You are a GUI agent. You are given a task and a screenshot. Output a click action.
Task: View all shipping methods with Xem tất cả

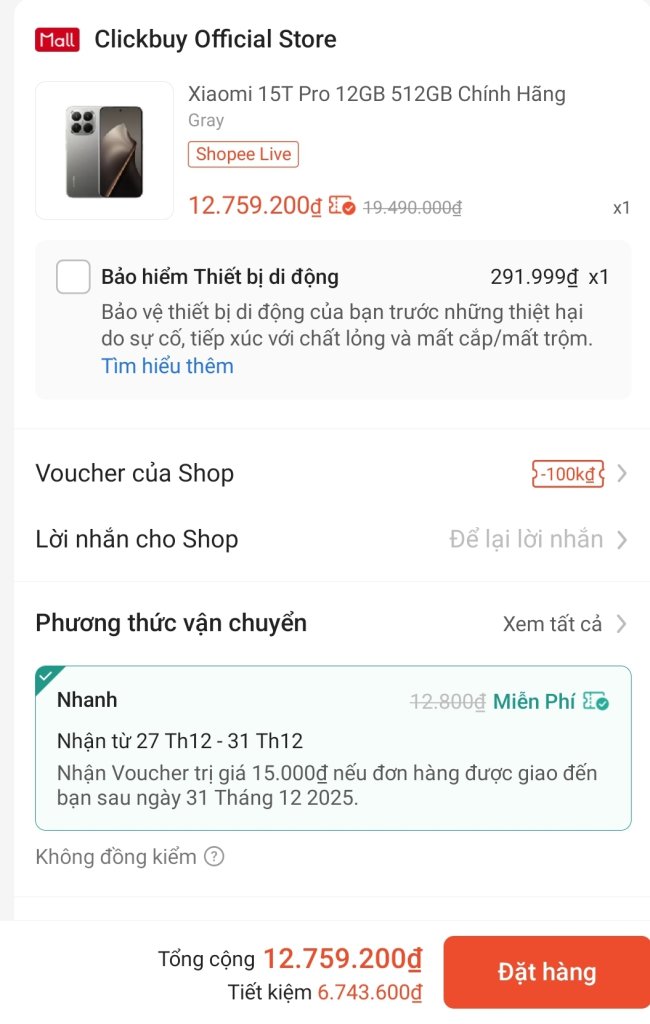564,624
